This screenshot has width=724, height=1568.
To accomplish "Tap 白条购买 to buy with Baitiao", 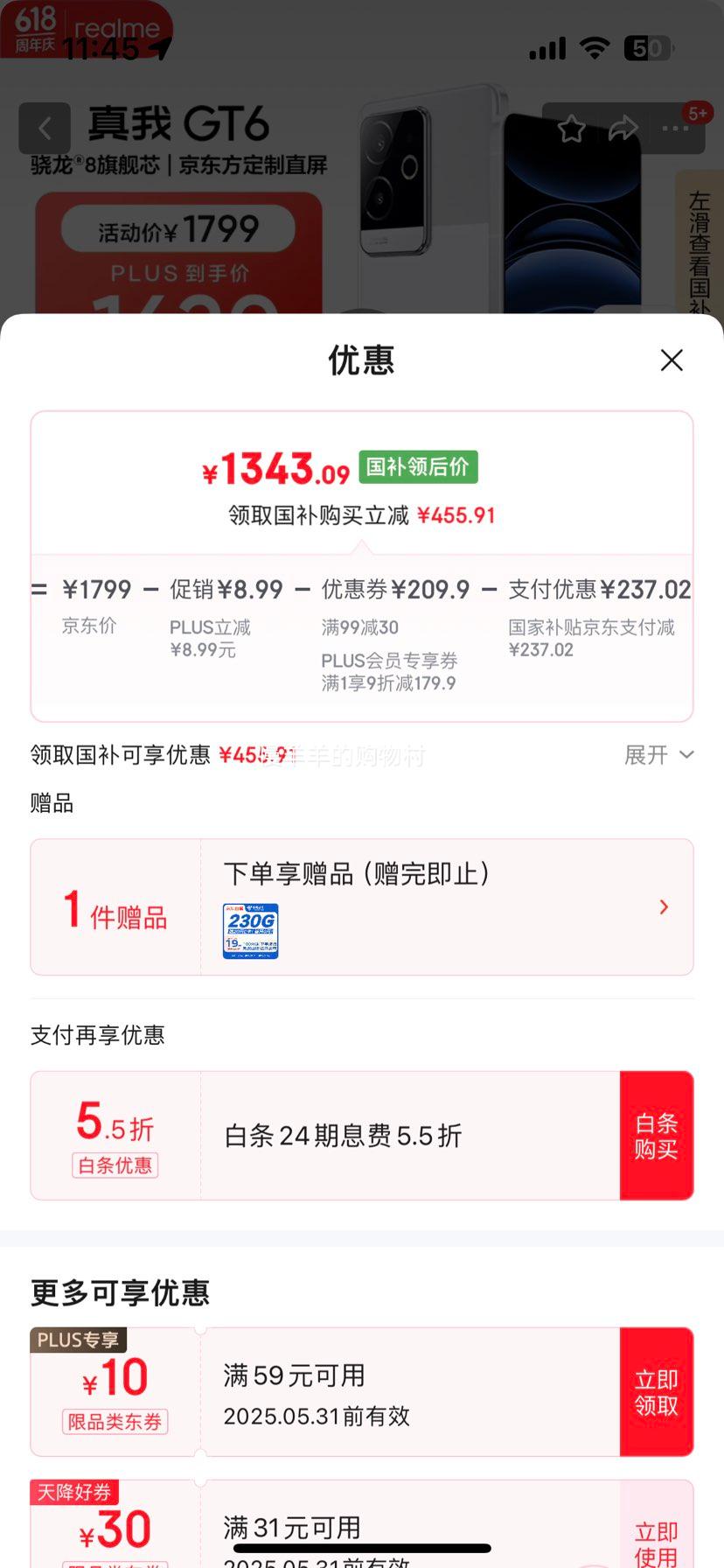I will pyautogui.click(x=657, y=1136).
